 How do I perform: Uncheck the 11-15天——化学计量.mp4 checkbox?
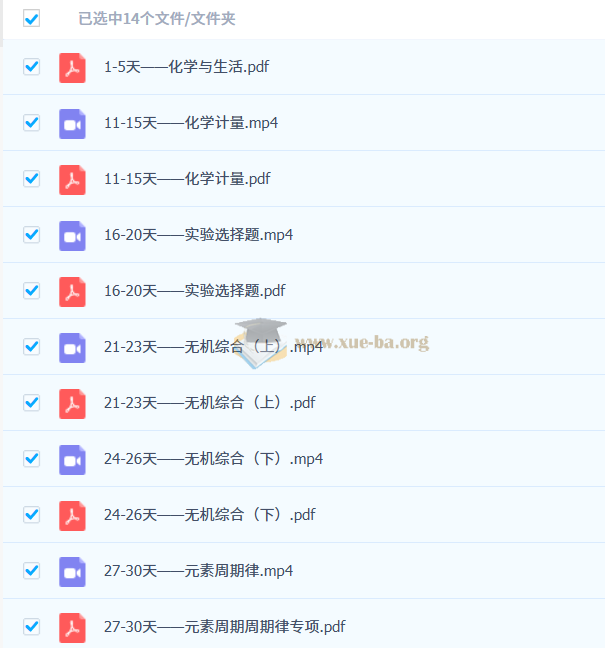tap(31, 123)
